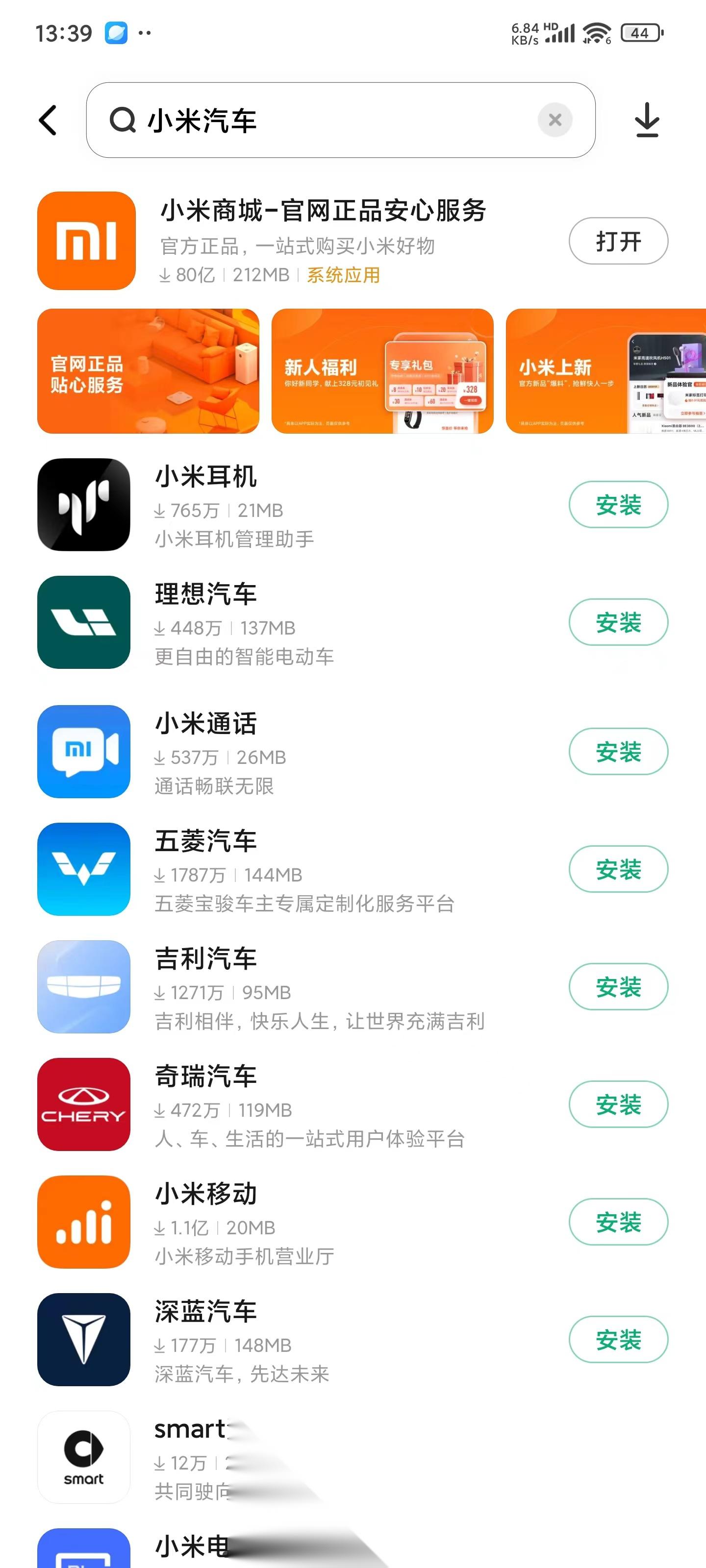
Task: Go back with the back arrow
Action: click(x=48, y=120)
